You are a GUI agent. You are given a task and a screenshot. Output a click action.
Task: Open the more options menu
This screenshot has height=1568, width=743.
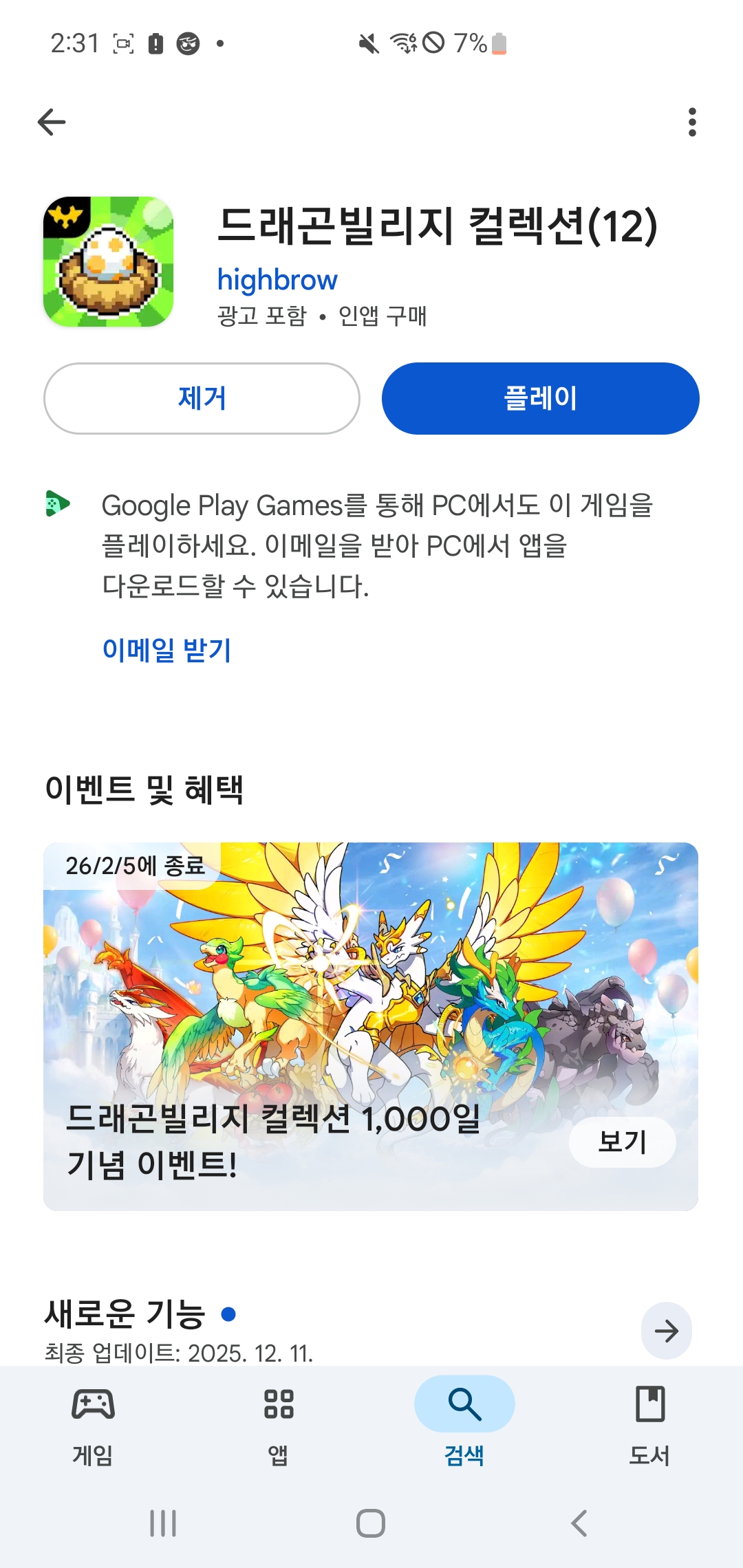point(692,122)
